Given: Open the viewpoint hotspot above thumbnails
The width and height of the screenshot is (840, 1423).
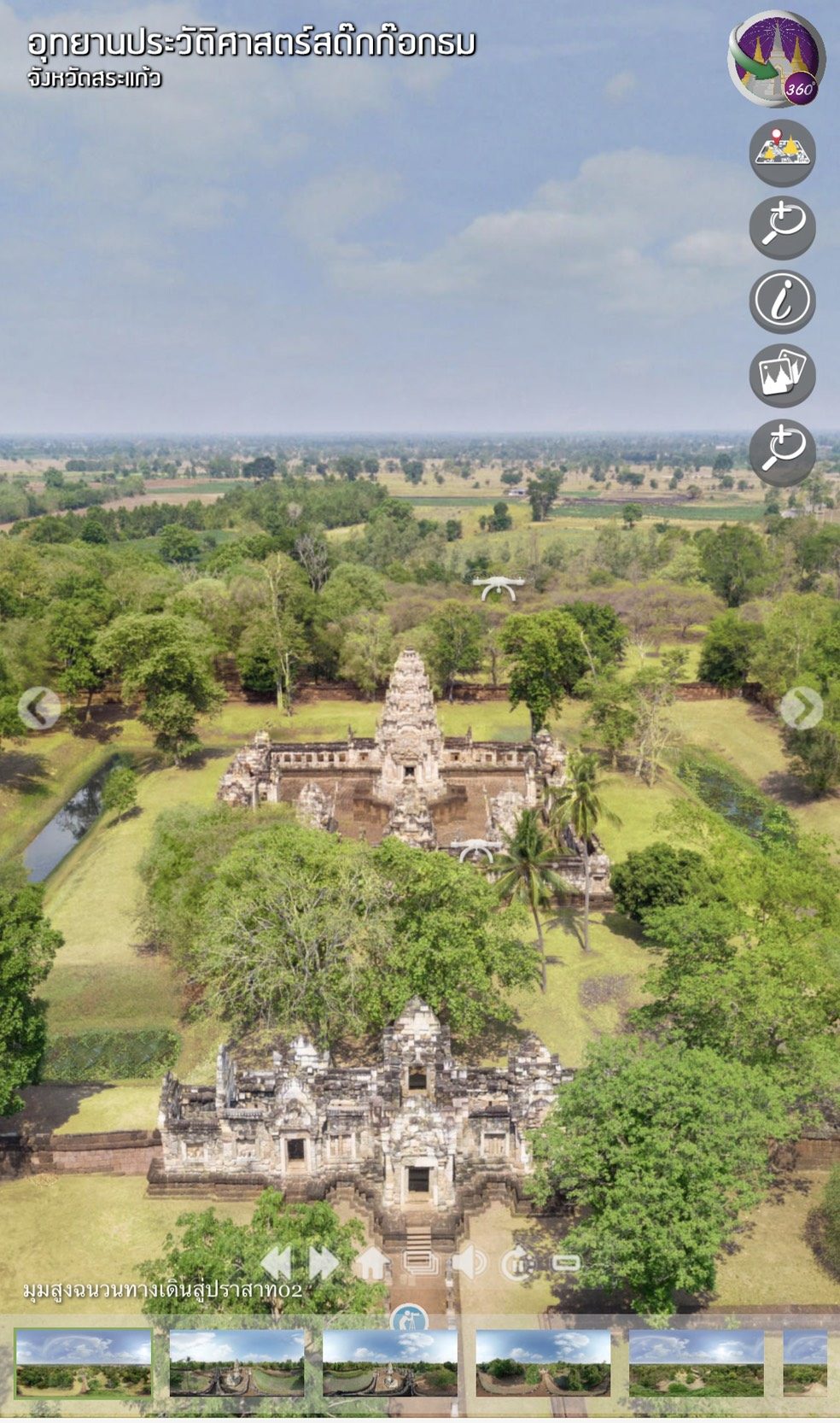Looking at the screenshot, I should pyautogui.click(x=409, y=1320).
